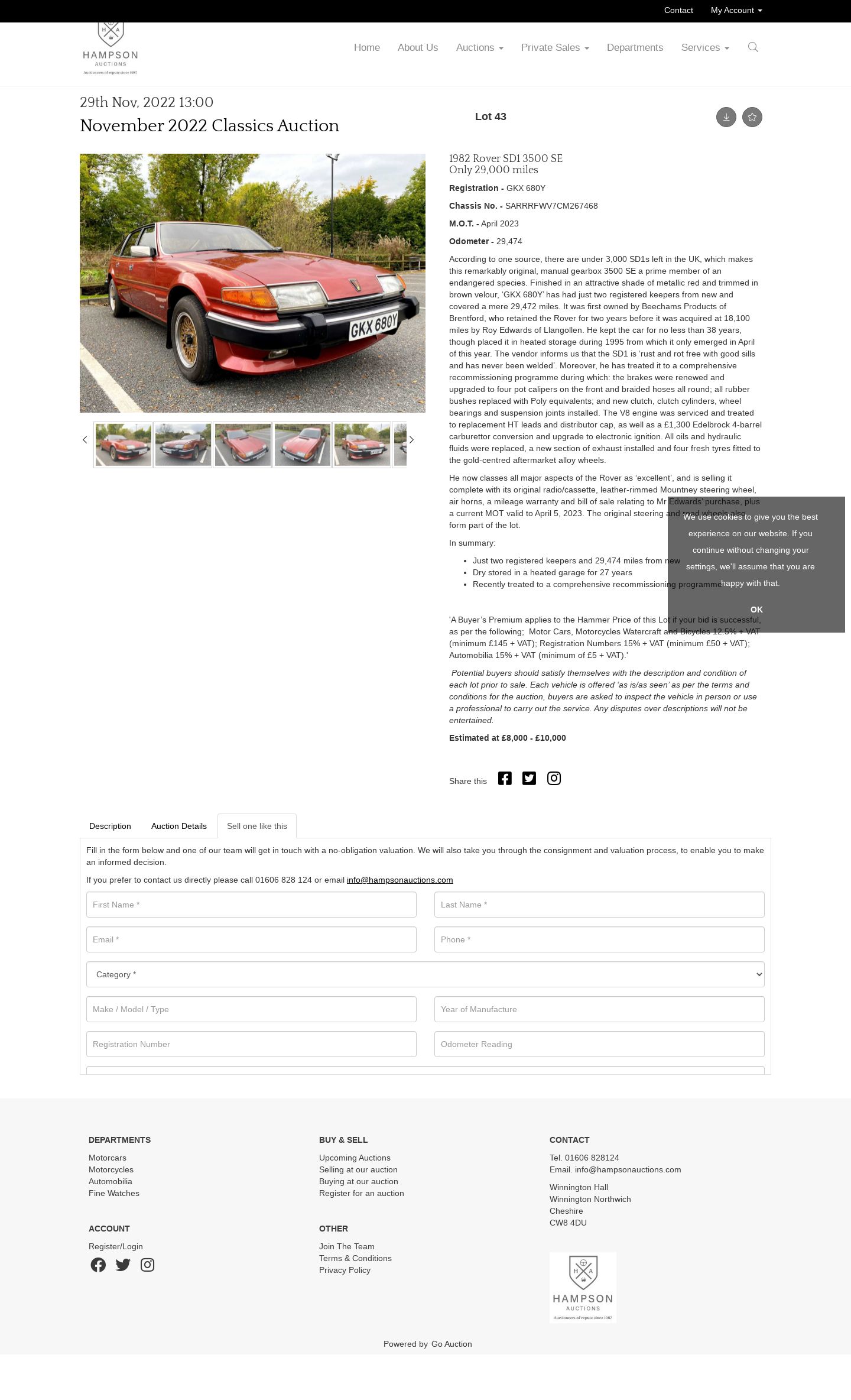Viewport: 851px width, 1400px height.
Task: Email info@hampsonauctions.com via the underlined link
Action: click(400, 880)
